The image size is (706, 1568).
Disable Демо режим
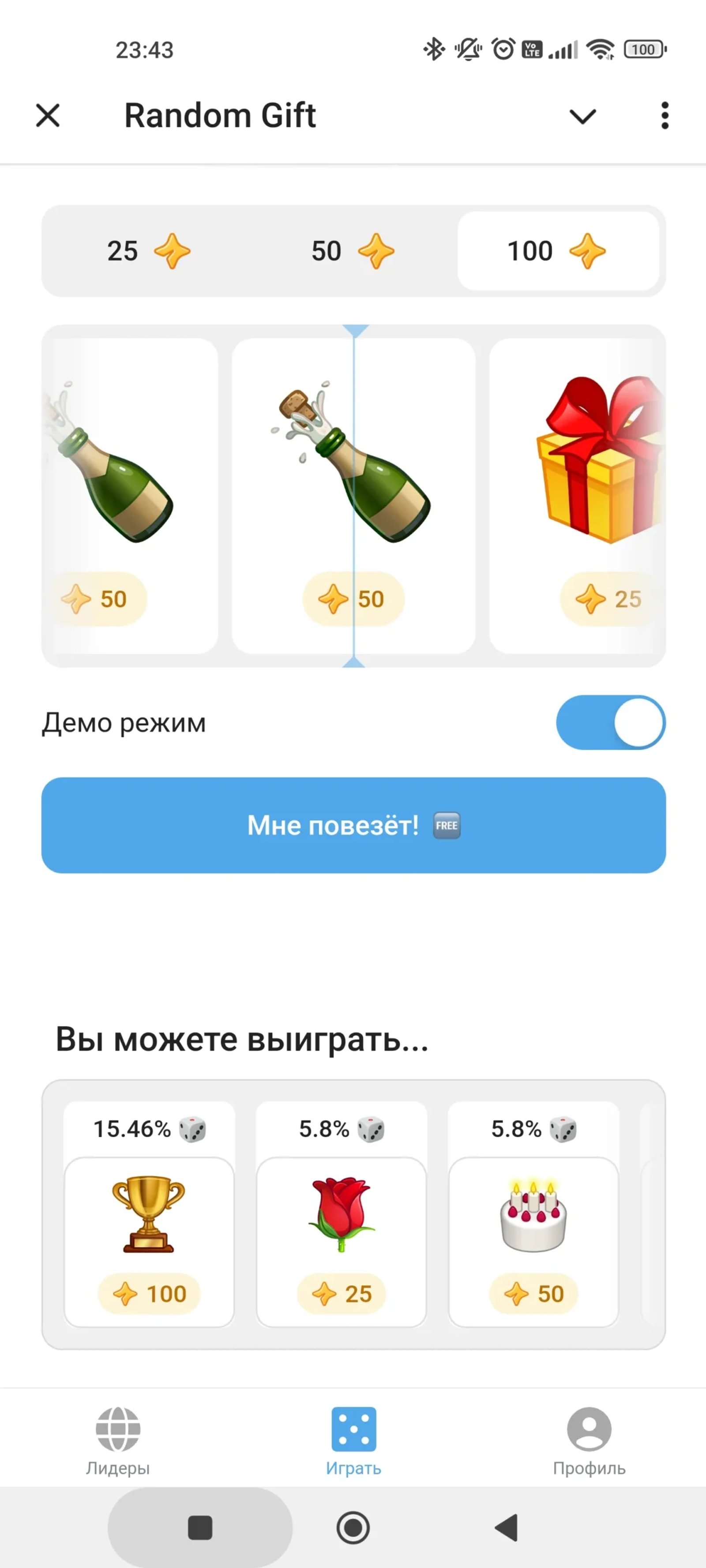point(609,722)
